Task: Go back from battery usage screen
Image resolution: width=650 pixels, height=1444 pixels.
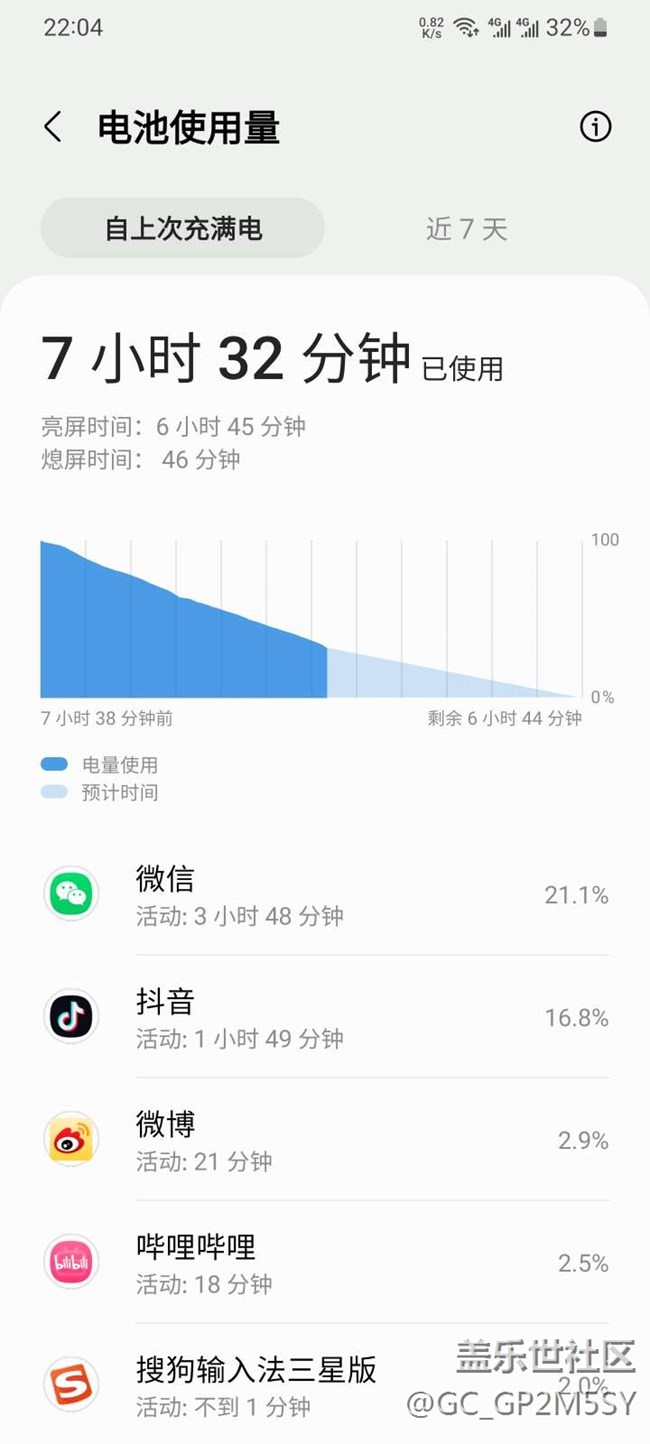Action: pos(53,127)
